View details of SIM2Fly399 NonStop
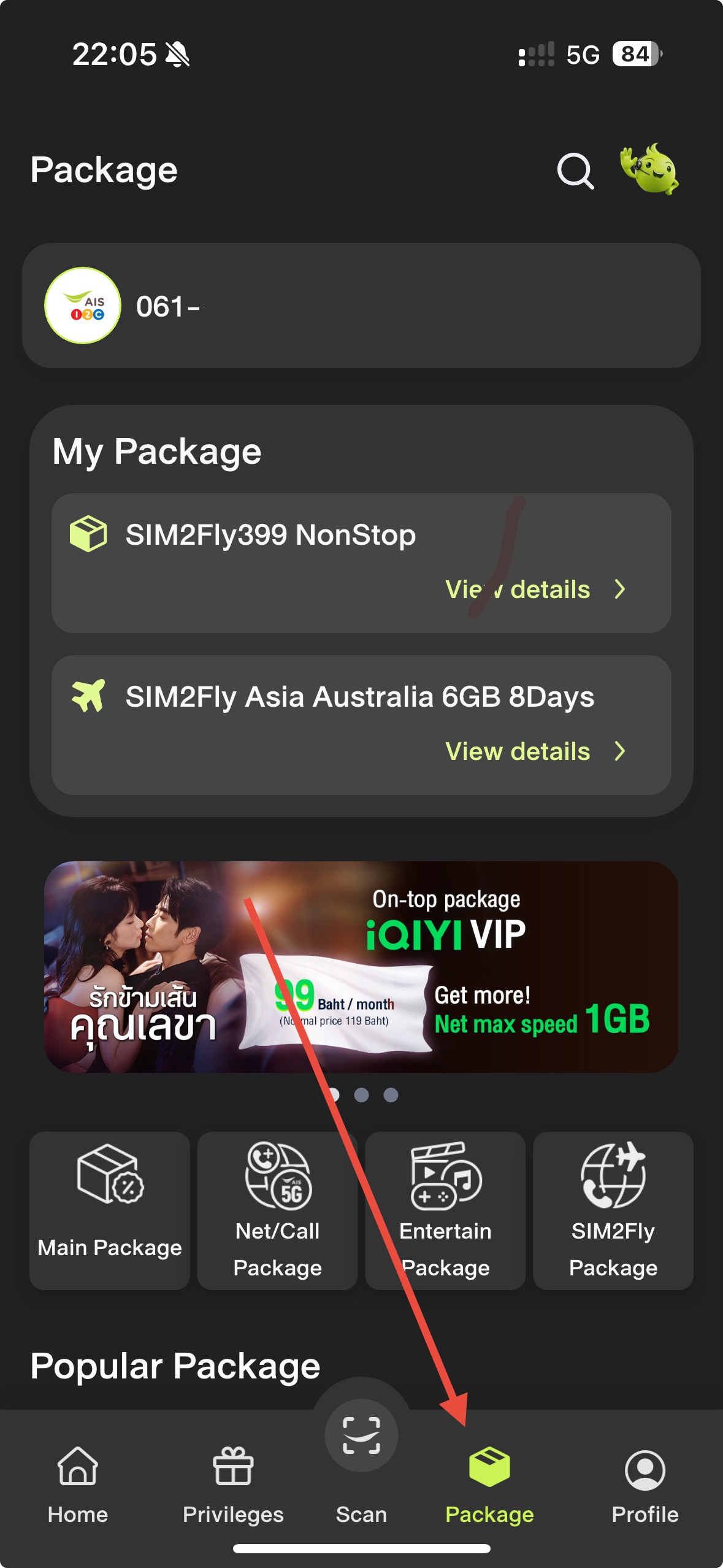Viewport: 723px width, 1568px height. point(534,590)
